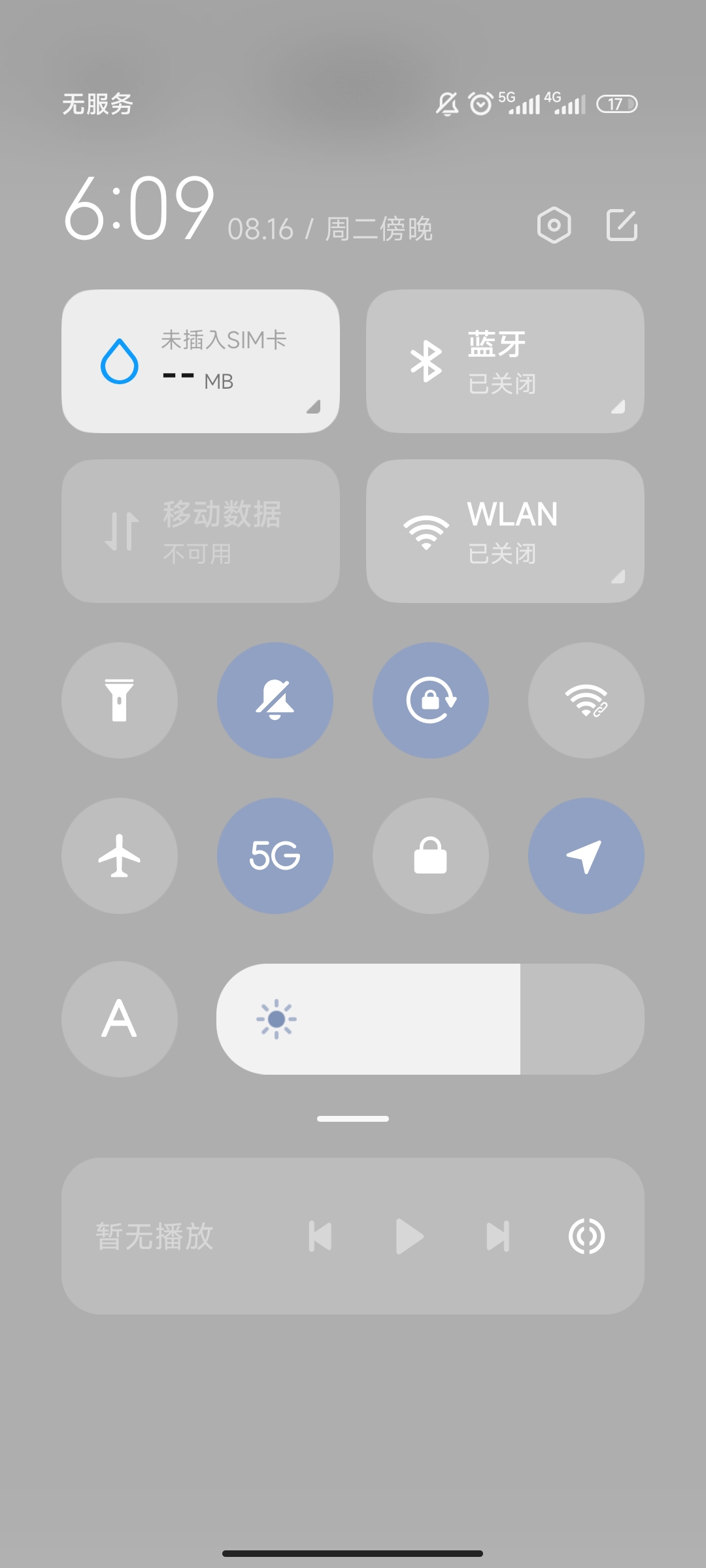Toggle the 移动数据 mobile data tile
706x1568 pixels.
(x=201, y=531)
